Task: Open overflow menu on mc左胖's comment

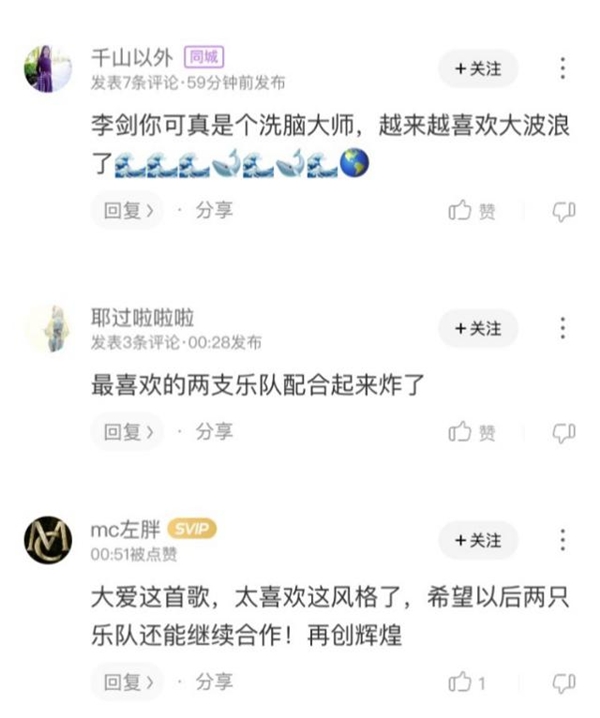Action: point(563,540)
